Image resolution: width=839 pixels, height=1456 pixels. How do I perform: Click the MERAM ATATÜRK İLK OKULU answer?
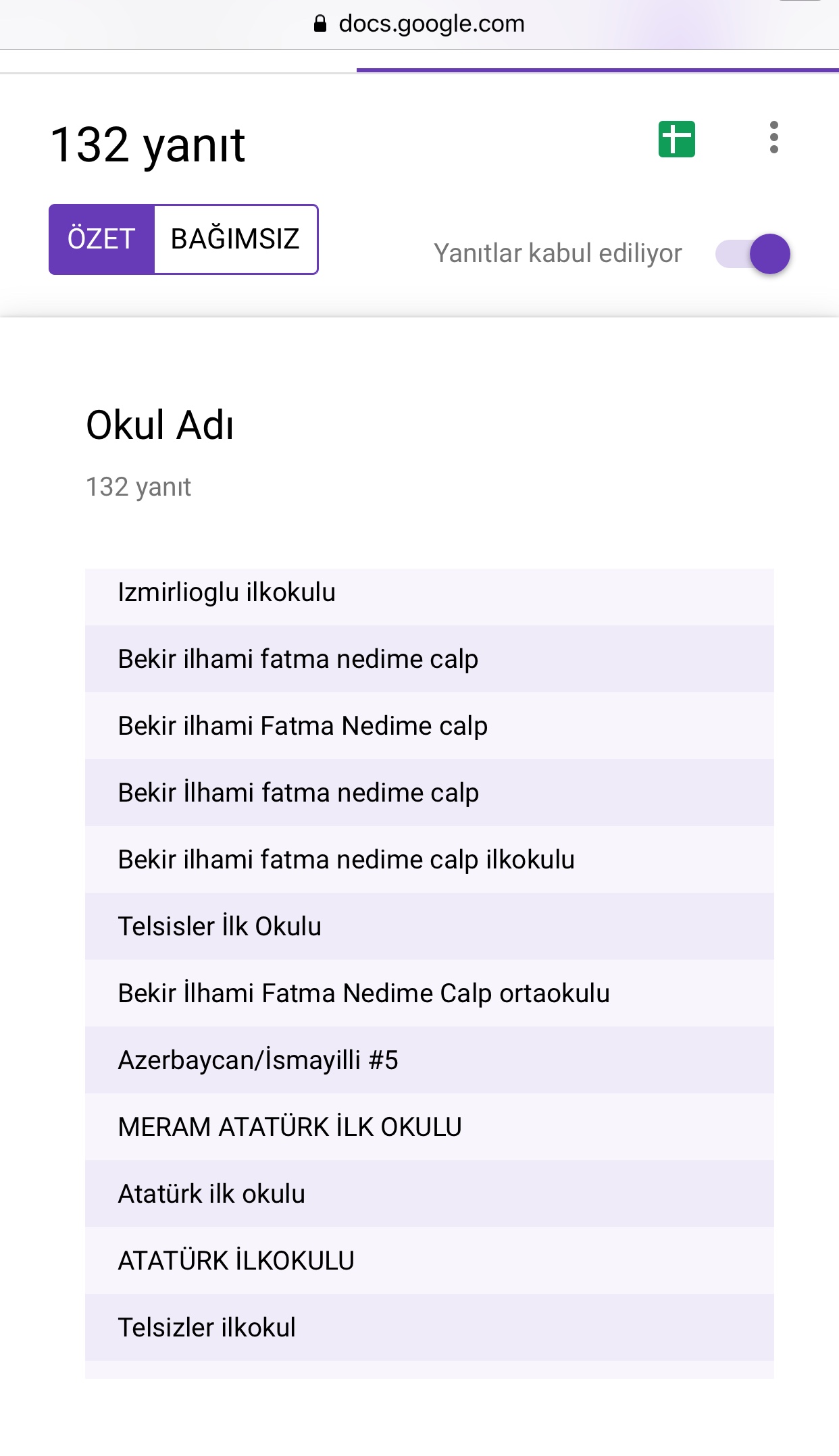[x=289, y=1126]
